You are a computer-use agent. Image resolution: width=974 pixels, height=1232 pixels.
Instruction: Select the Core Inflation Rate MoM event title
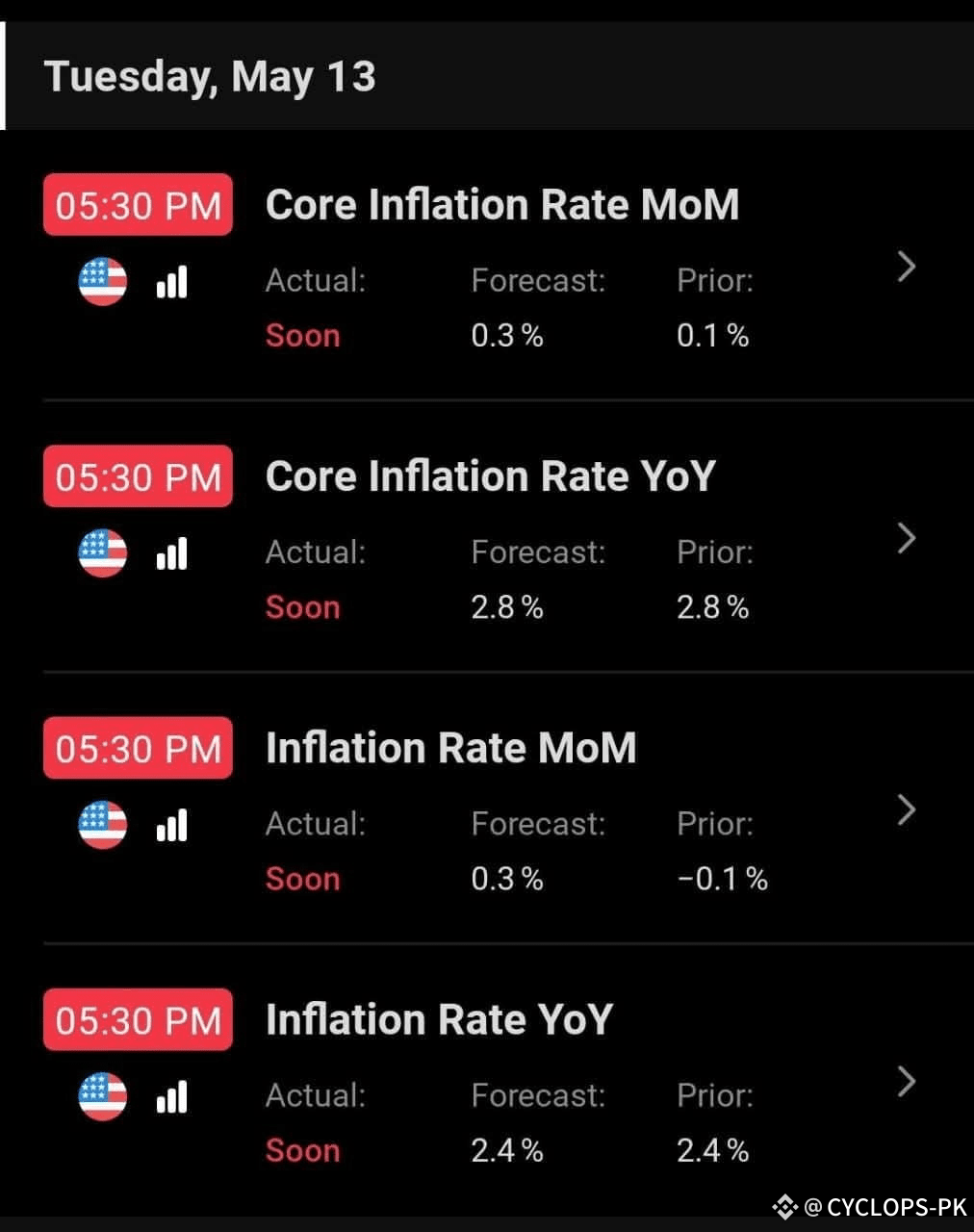pos(502,204)
